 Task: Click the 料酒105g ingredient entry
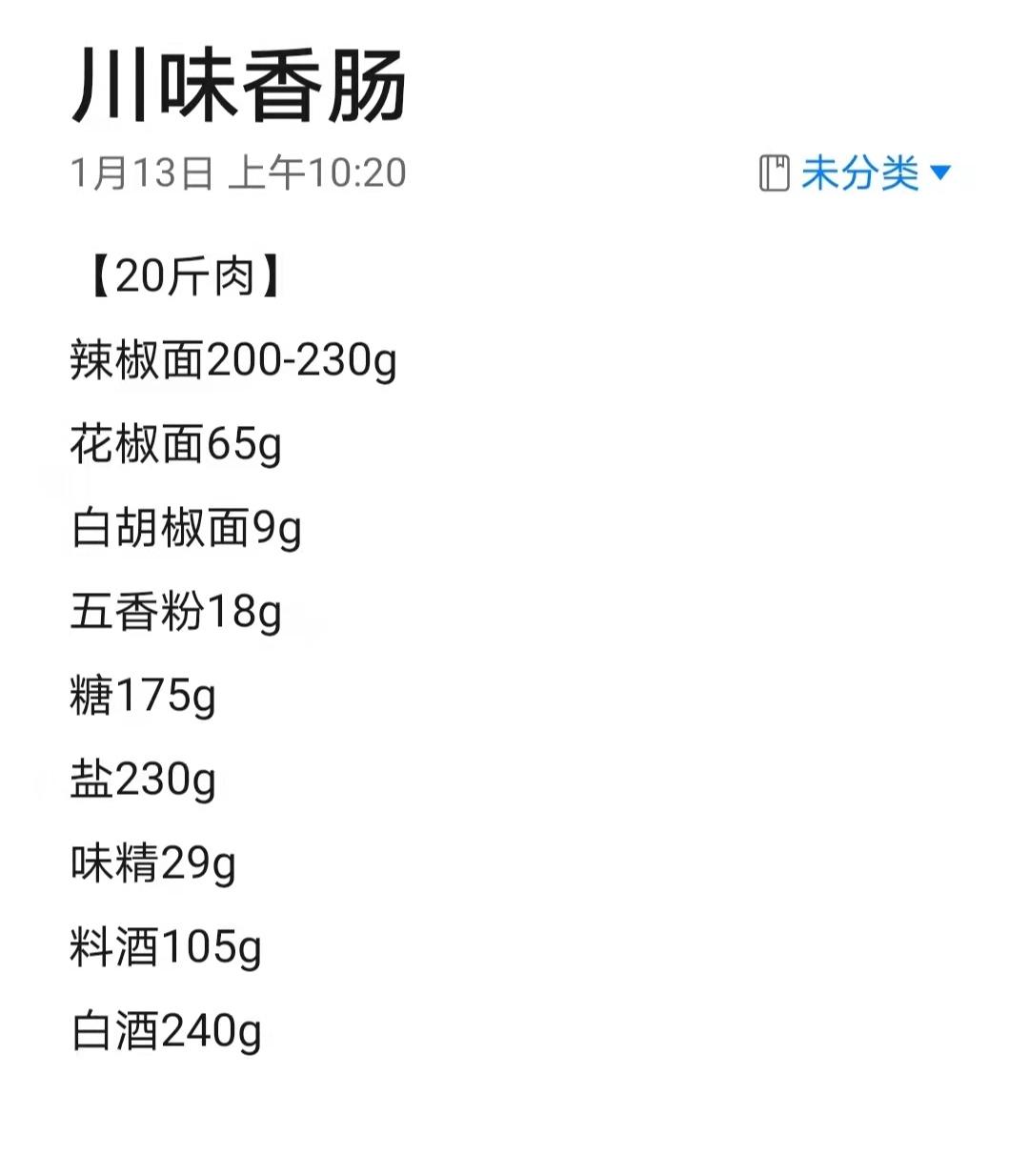pyautogui.click(x=169, y=946)
